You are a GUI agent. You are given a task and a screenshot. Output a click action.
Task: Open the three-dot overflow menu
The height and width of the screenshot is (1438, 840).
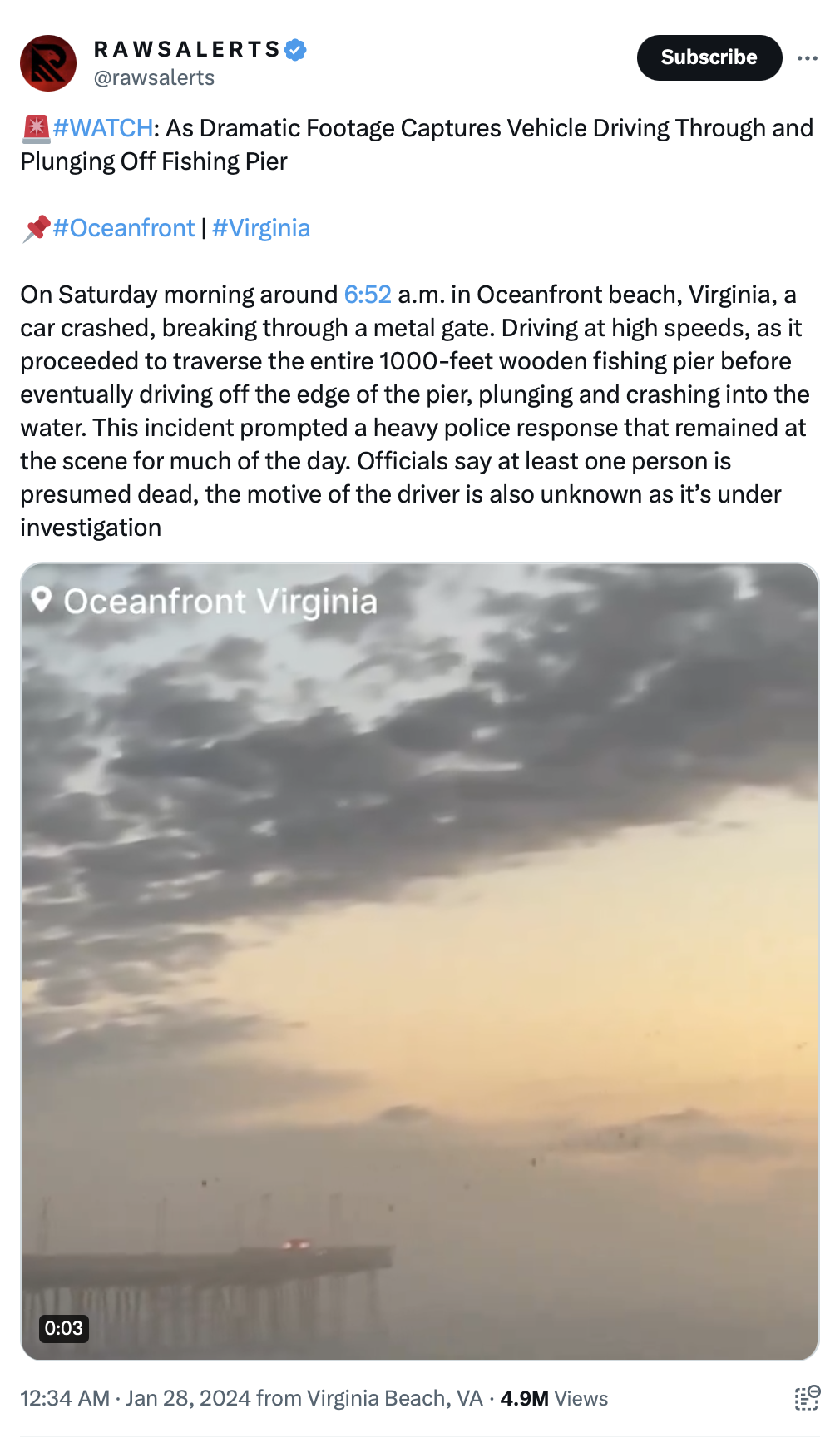coord(807,57)
